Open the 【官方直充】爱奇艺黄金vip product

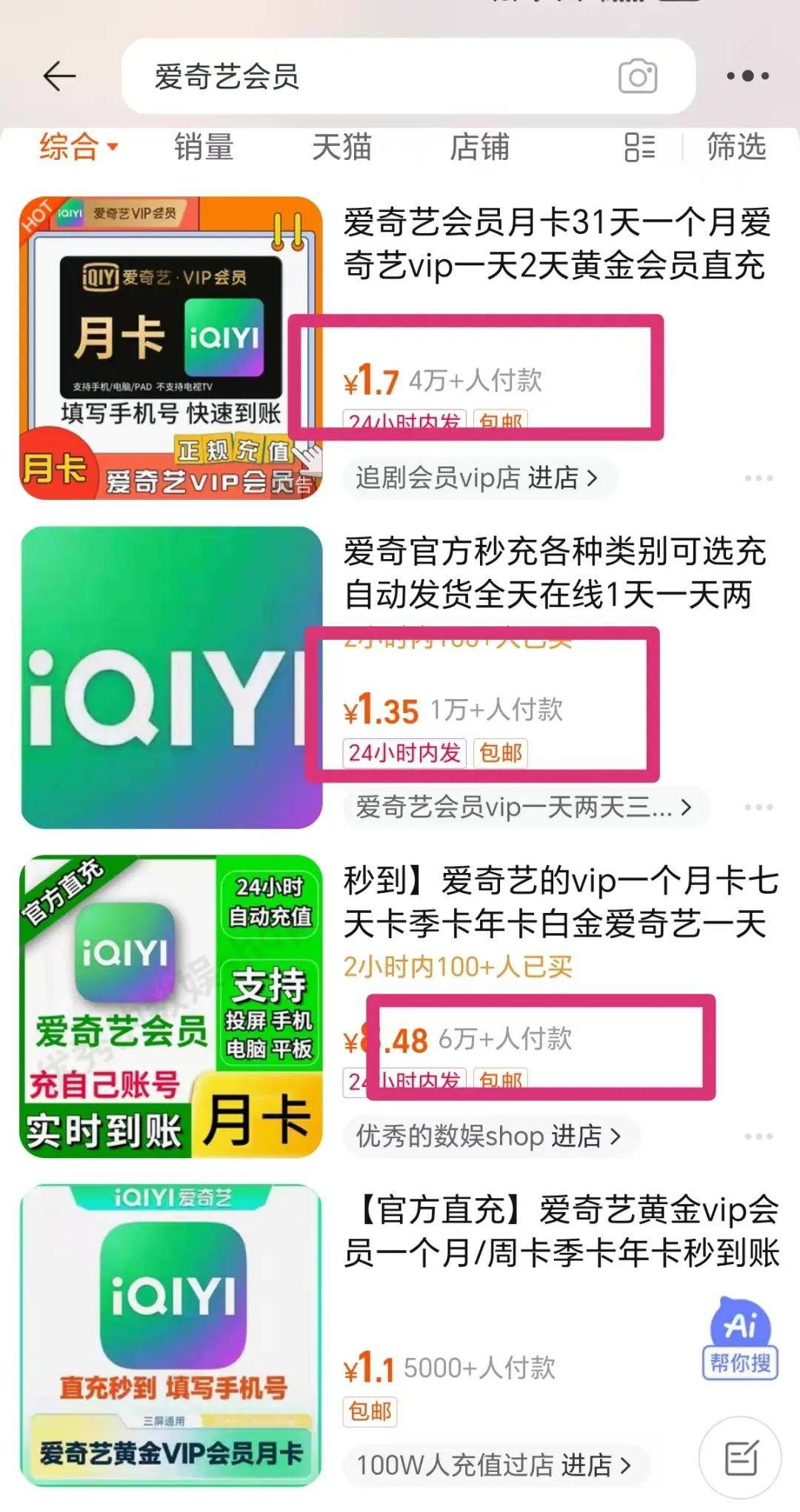pyautogui.click(x=559, y=1231)
